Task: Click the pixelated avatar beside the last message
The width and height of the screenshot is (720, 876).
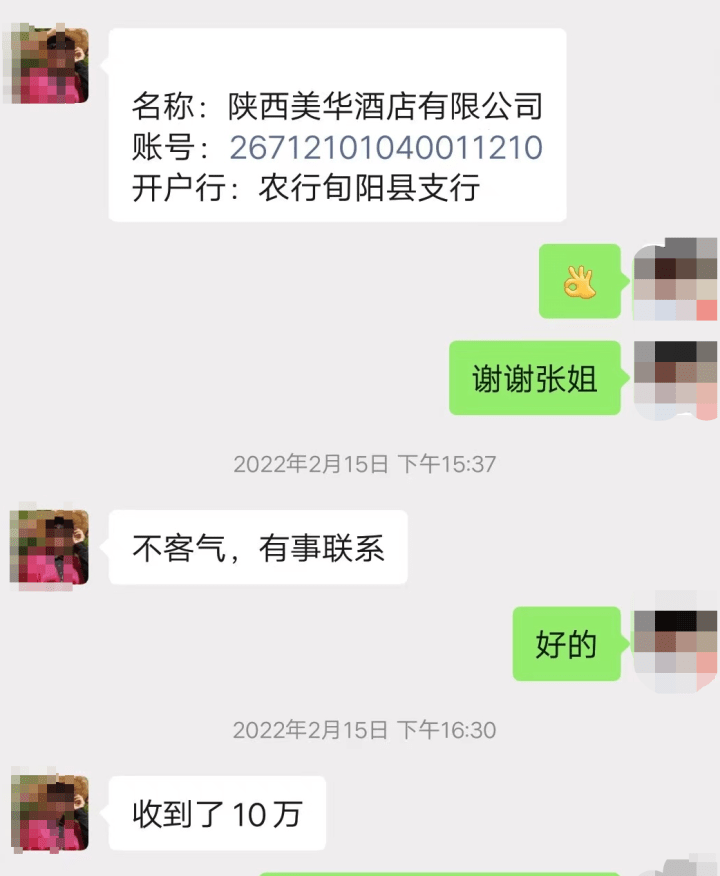Action: coord(52,811)
